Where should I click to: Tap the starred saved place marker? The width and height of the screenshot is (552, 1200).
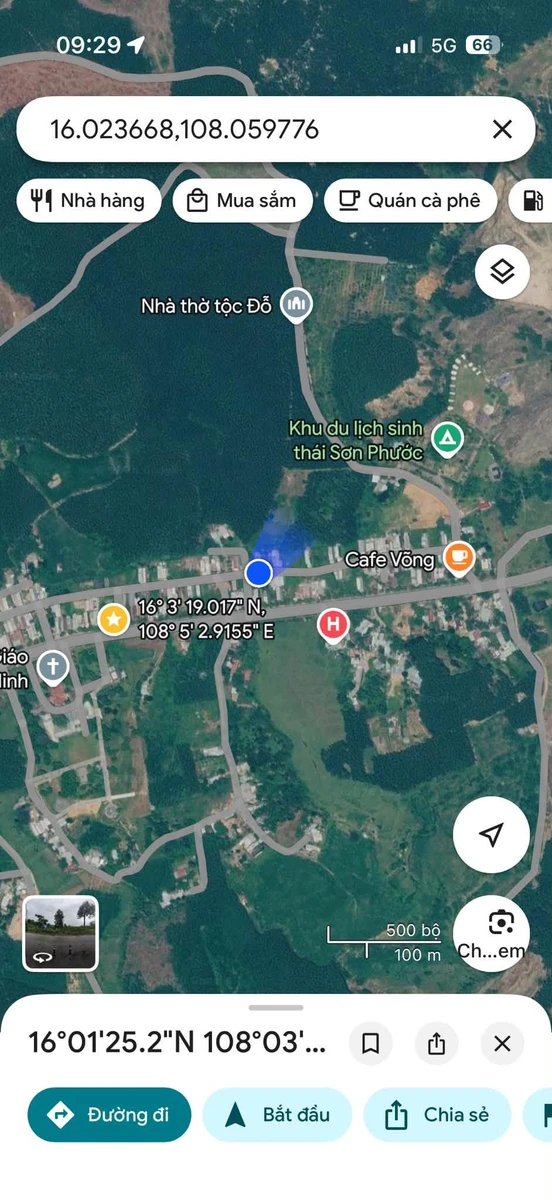click(x=114, y=619)
